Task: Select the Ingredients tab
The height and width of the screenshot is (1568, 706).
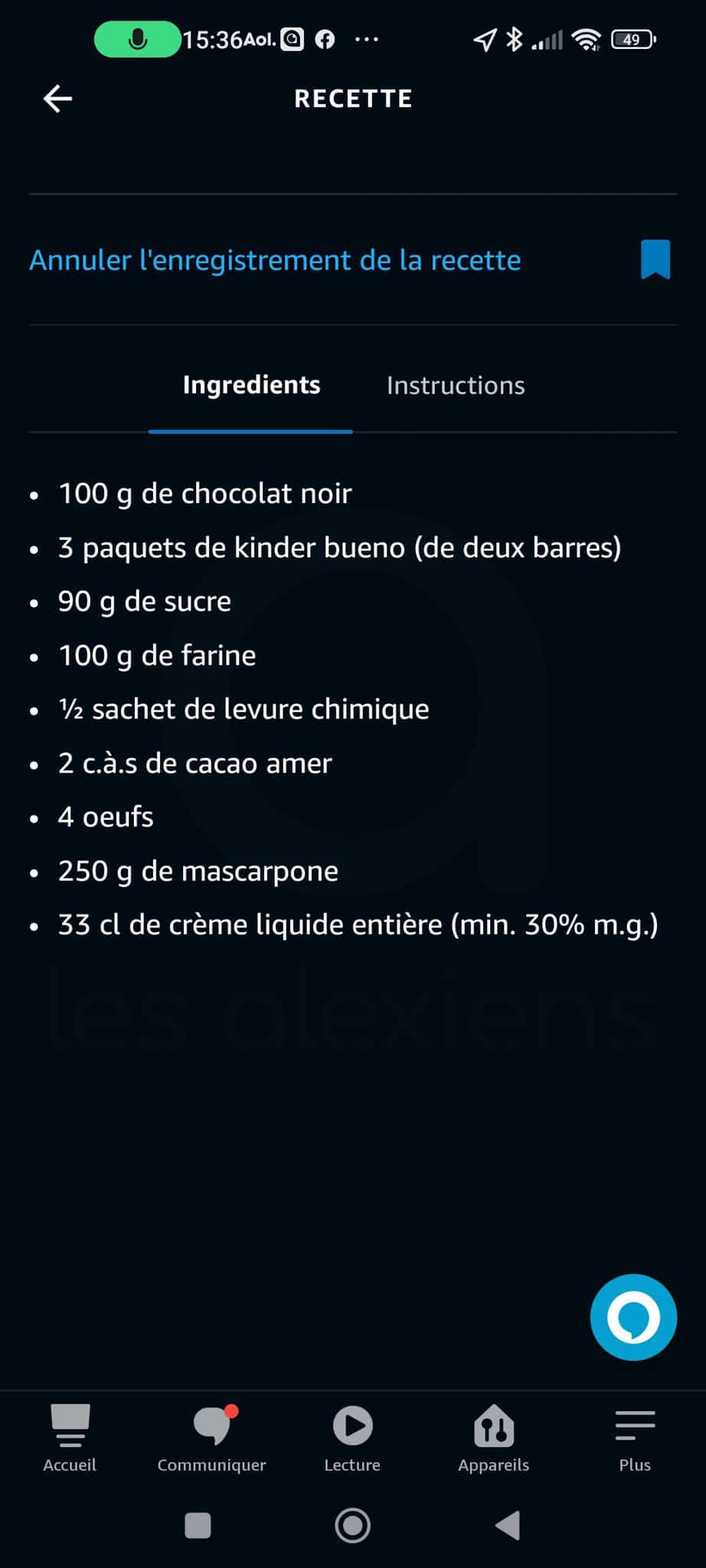Action: (x=251, y=385)
